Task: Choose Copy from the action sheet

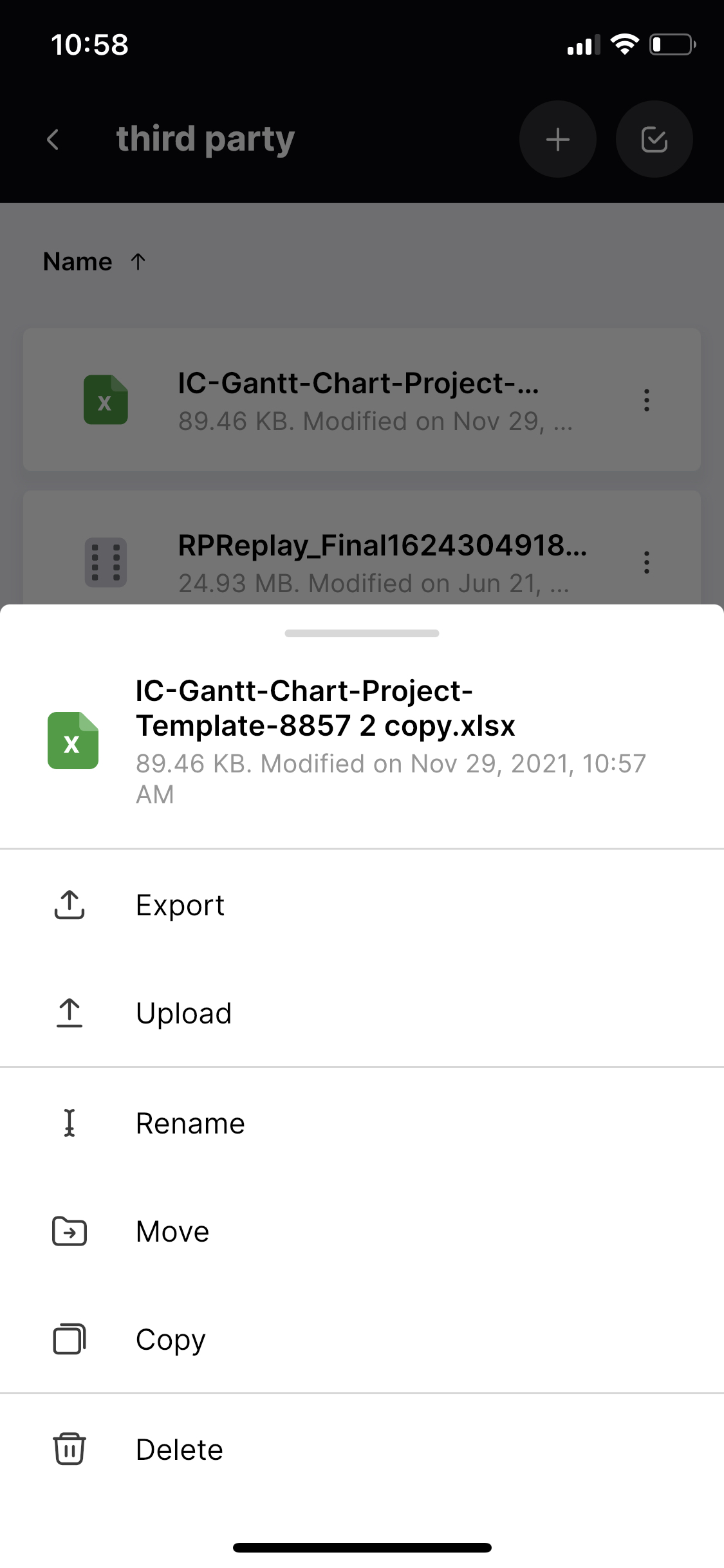Action: pos(362,1339)
